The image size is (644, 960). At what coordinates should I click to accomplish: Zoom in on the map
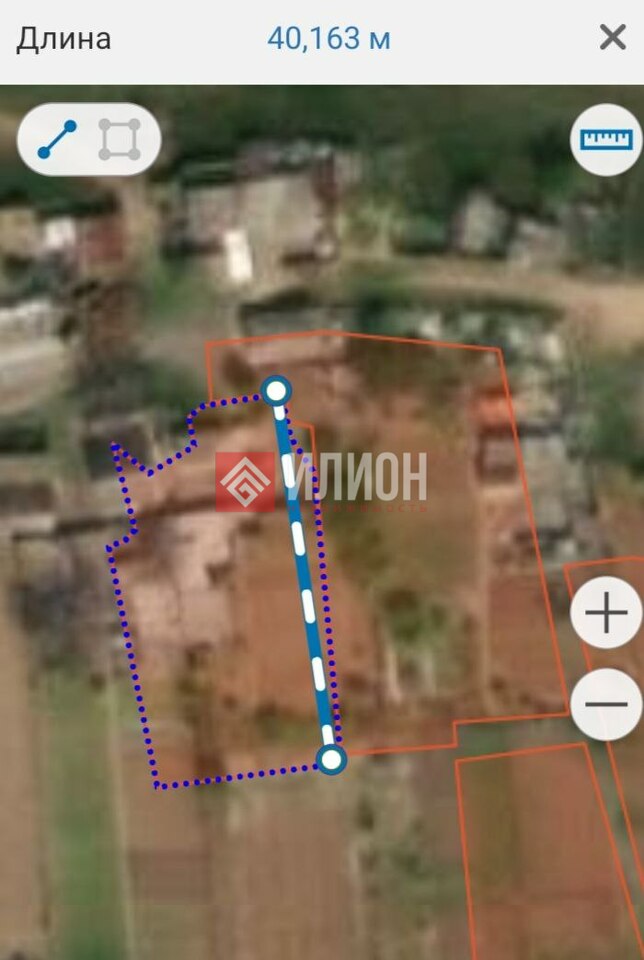pos(606,613)
